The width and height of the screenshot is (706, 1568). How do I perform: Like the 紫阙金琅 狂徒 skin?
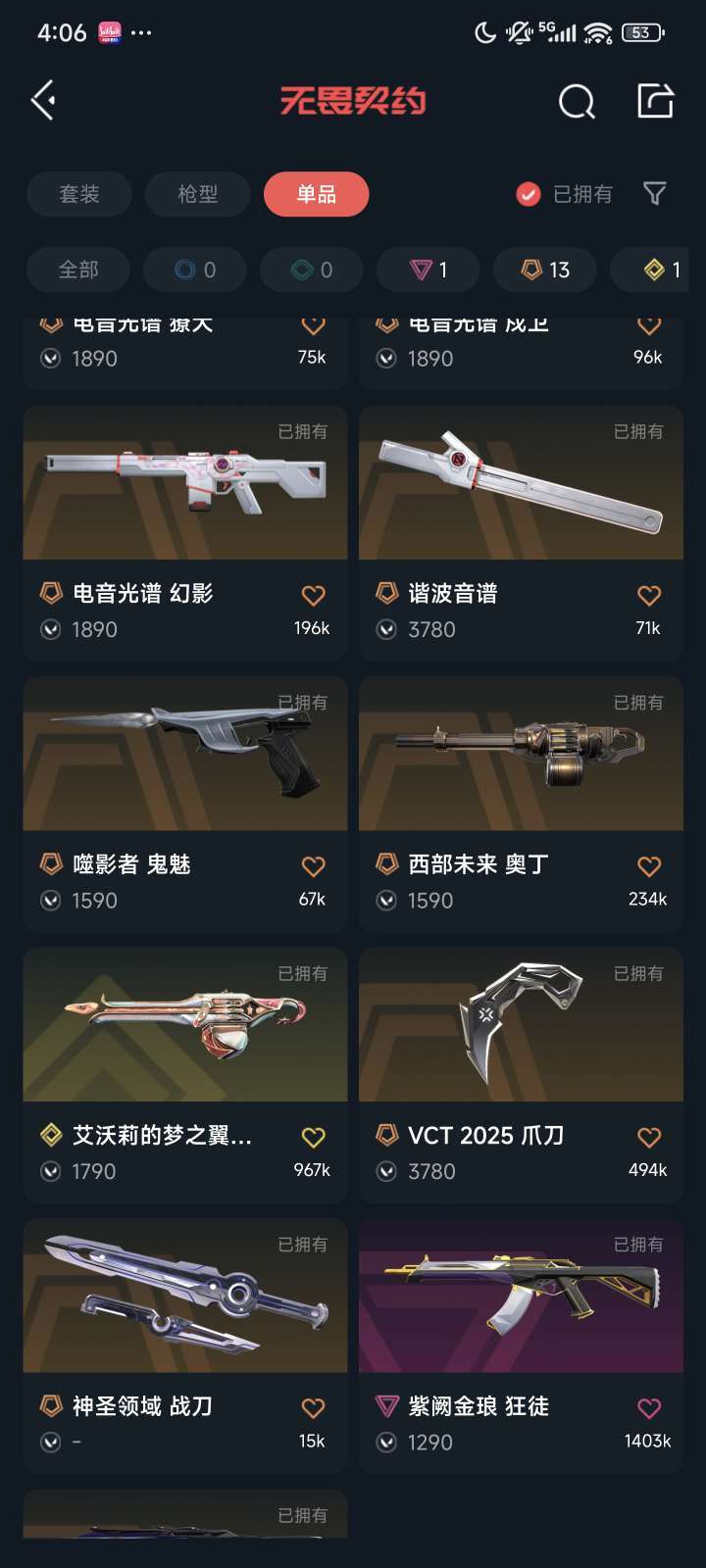coord(649,1408)
